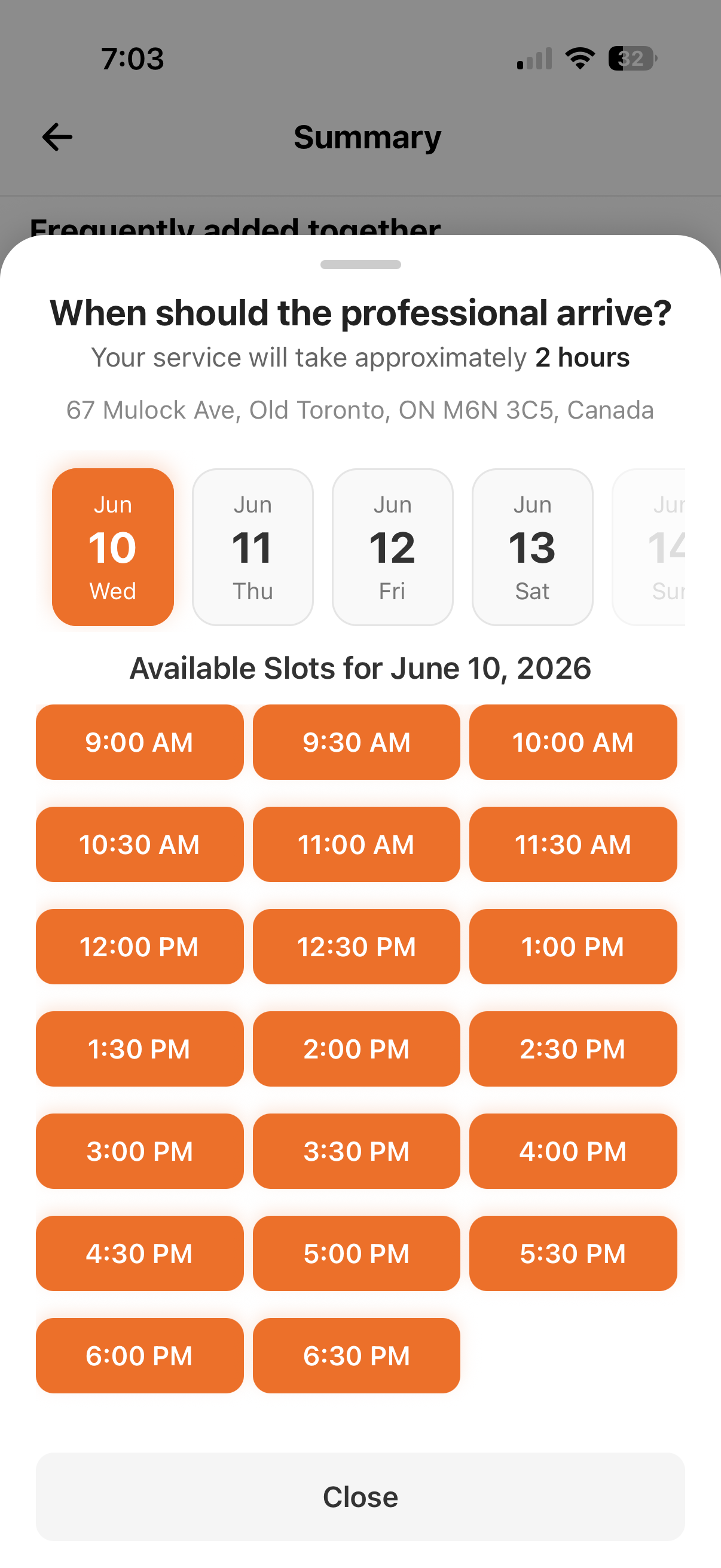The width and height of the screenshot is (721, 1568).
Task: Choose the 9:30 AM slot
Action: tap(356, 742)
